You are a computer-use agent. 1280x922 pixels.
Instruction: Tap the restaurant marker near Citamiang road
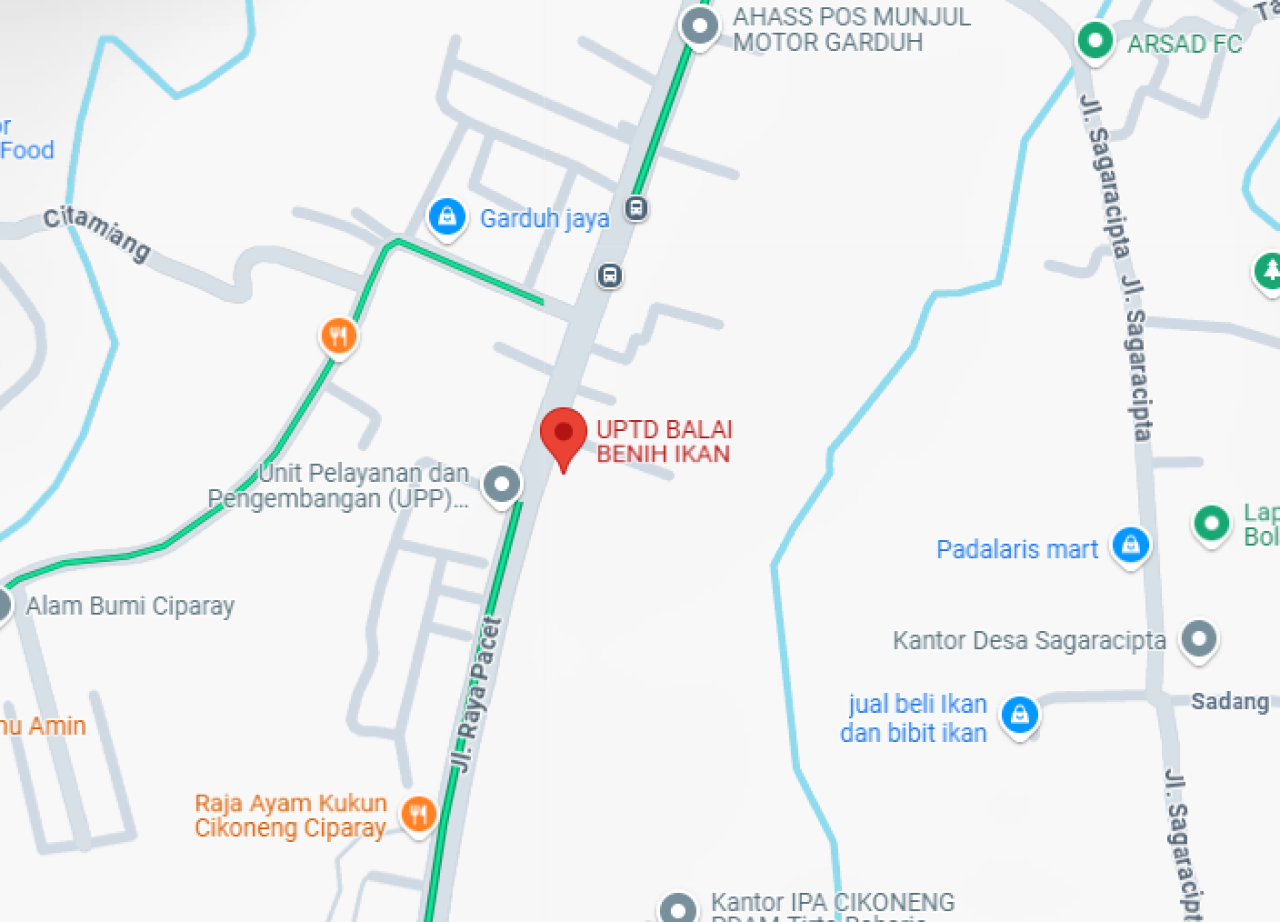[x=339, y=337]
